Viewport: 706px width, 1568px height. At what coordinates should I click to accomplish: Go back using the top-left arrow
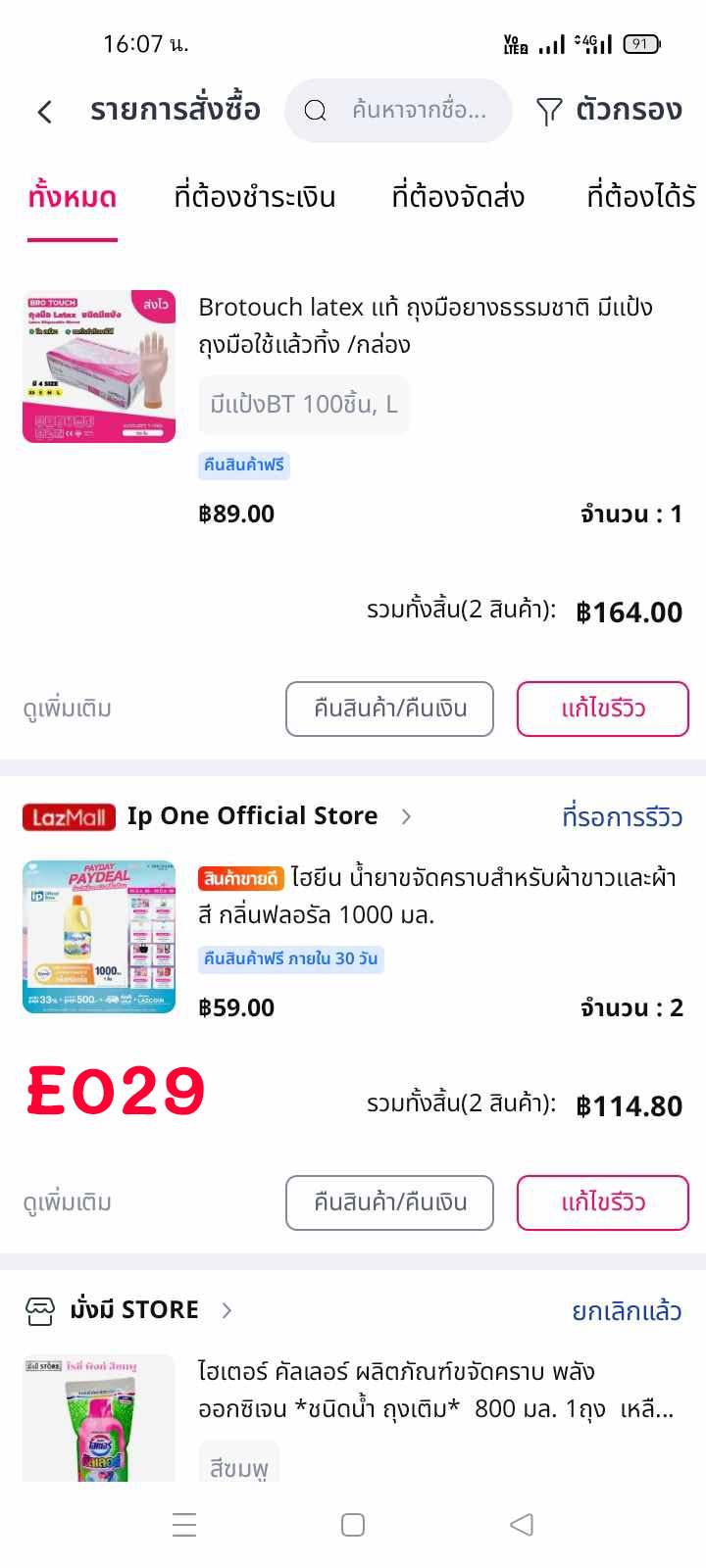45,111
